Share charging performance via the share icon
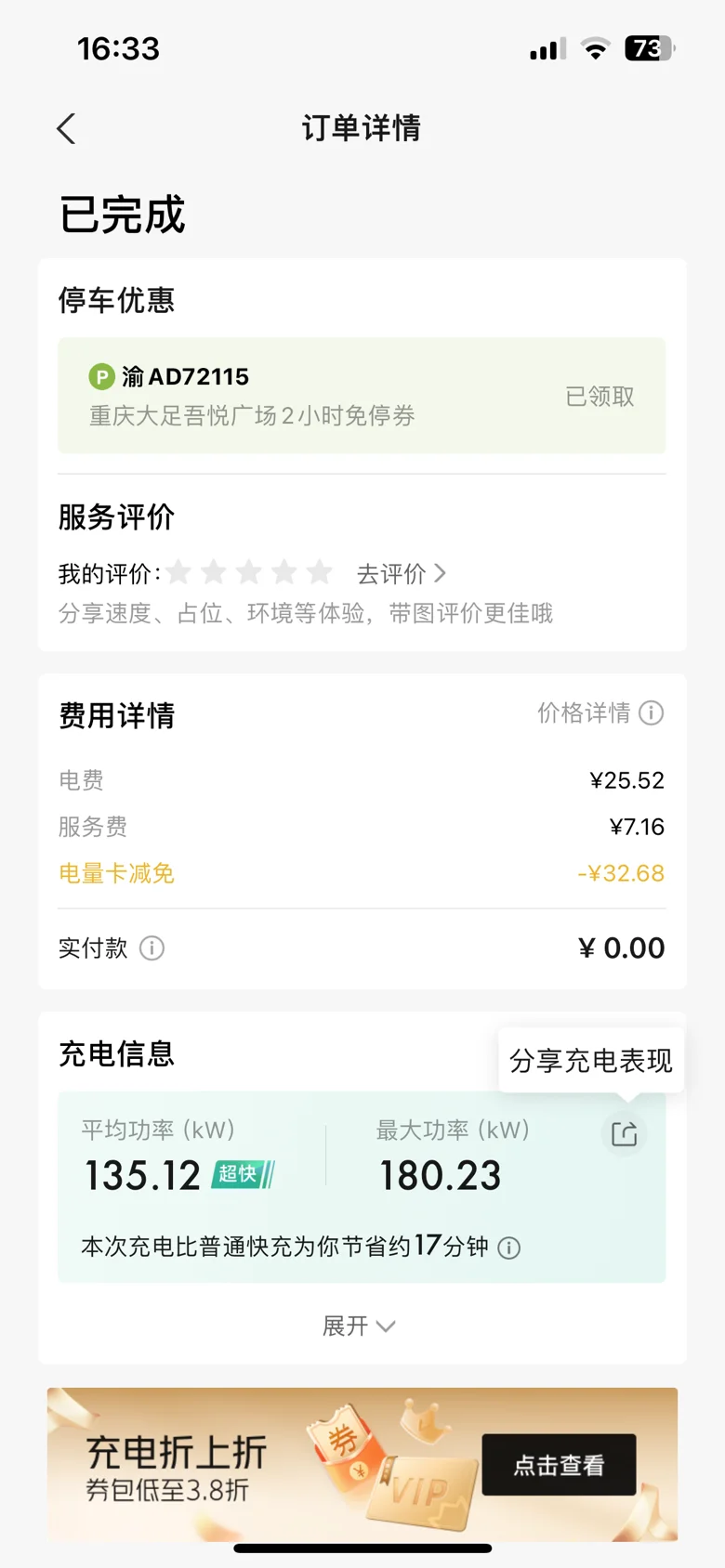This screenshot has width=725, height=1568. point(624,1133)
